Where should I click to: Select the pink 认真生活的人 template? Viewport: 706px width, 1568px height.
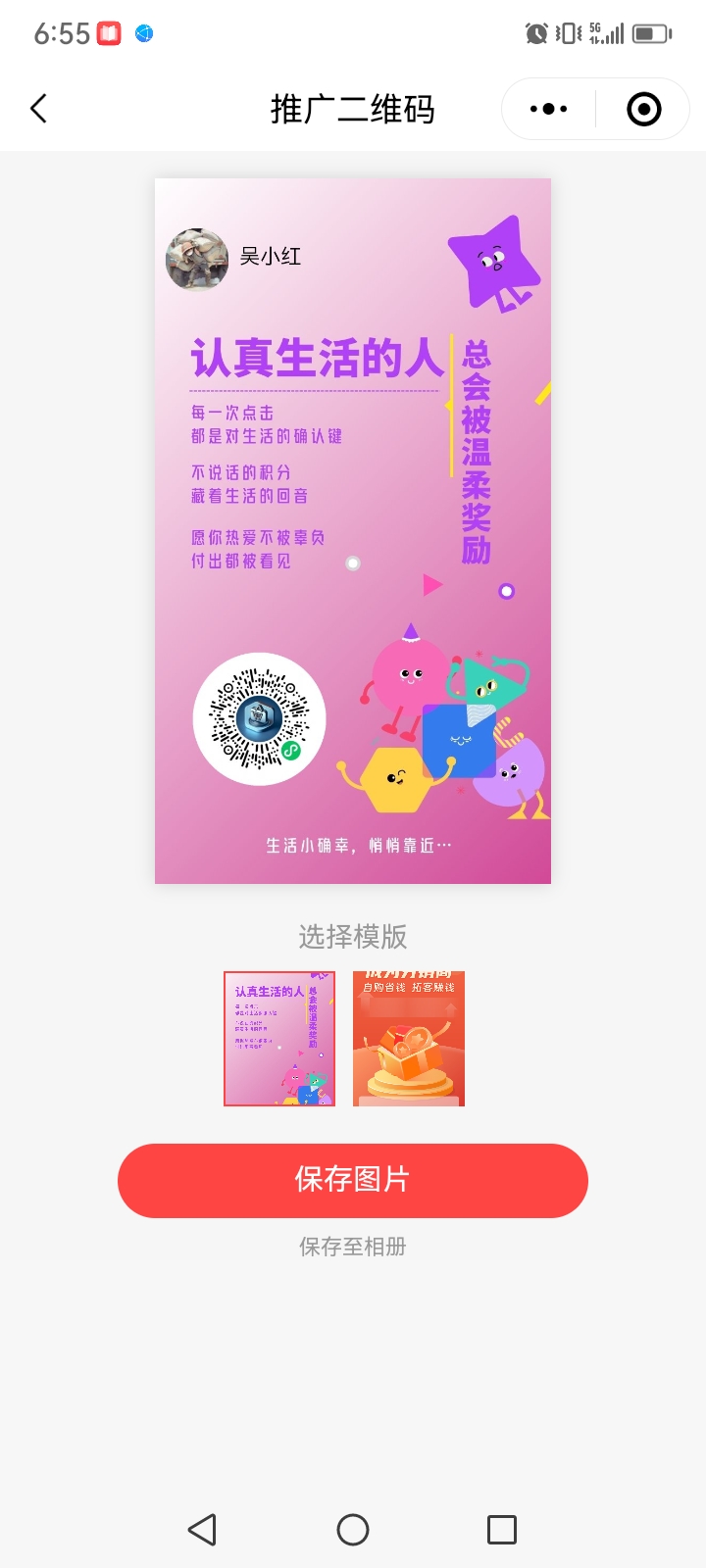click(x=279, y=1039)
